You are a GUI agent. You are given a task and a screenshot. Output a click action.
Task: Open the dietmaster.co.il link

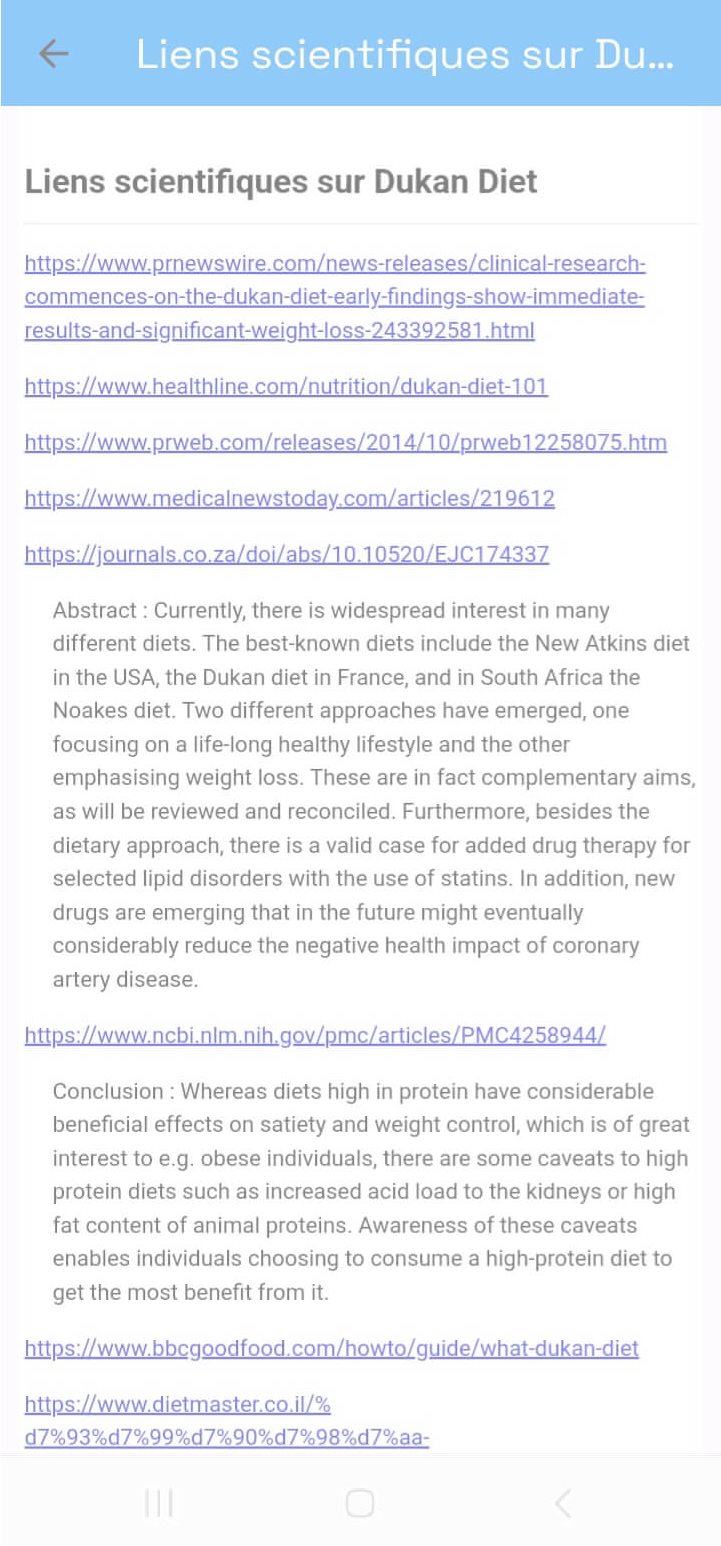[x=226, y=1421]
